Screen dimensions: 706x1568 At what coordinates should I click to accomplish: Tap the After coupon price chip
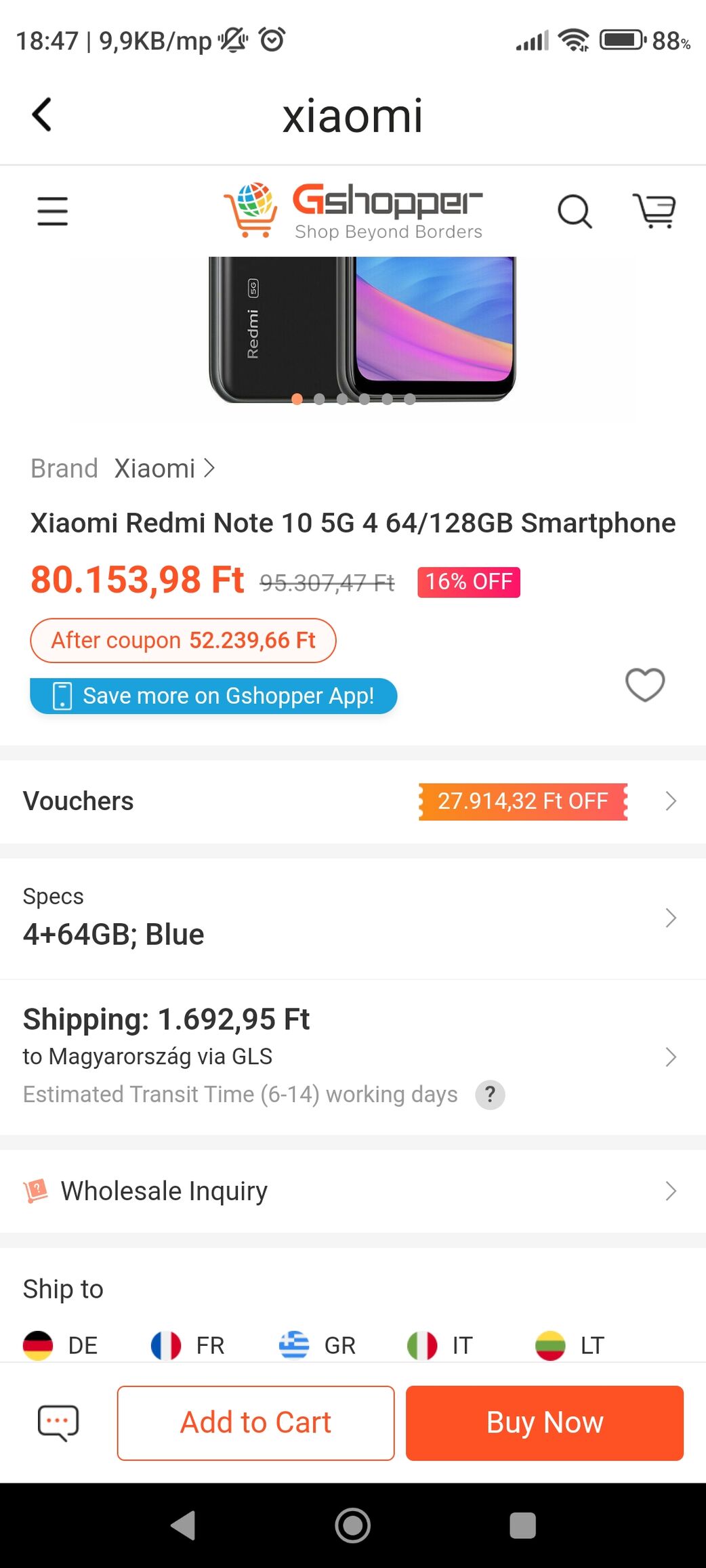(x=183, y=640)
